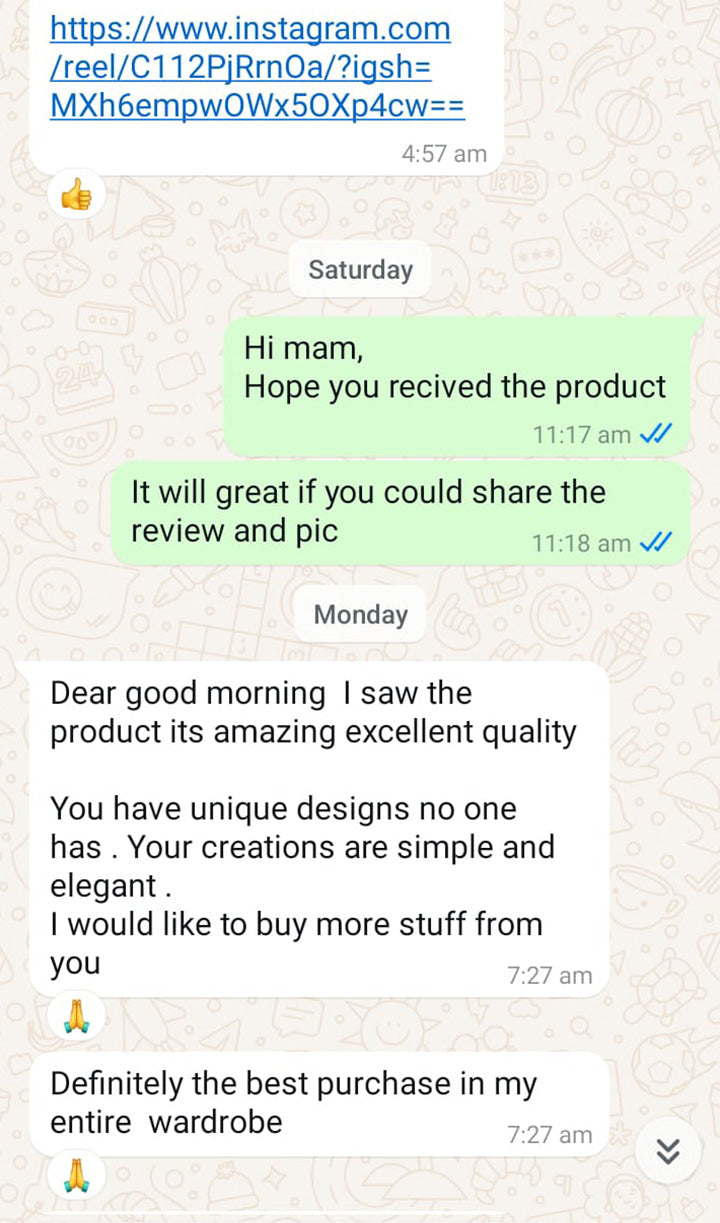The width and height of the screenshot is (720, 1223).
Task: Open the thumbs-up reaction under the Instagram link
Action: [x=76, y=194]
